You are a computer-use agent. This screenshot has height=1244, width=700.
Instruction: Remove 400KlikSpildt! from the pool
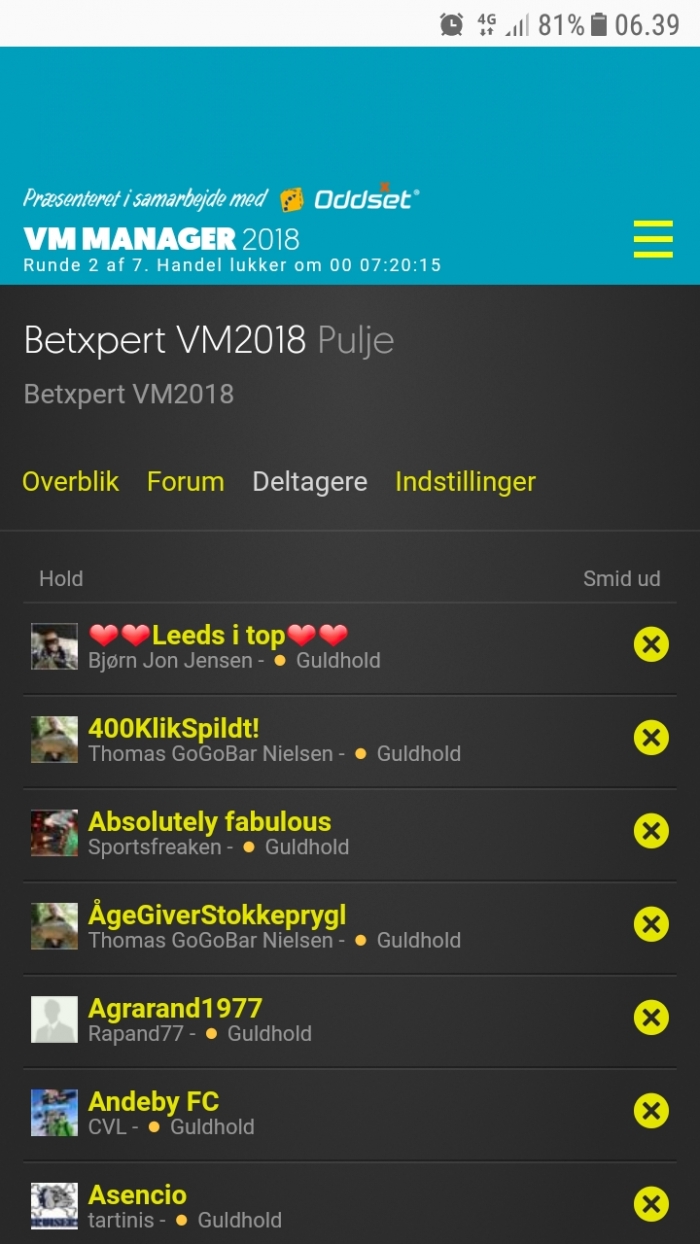[x=651, y=738]
